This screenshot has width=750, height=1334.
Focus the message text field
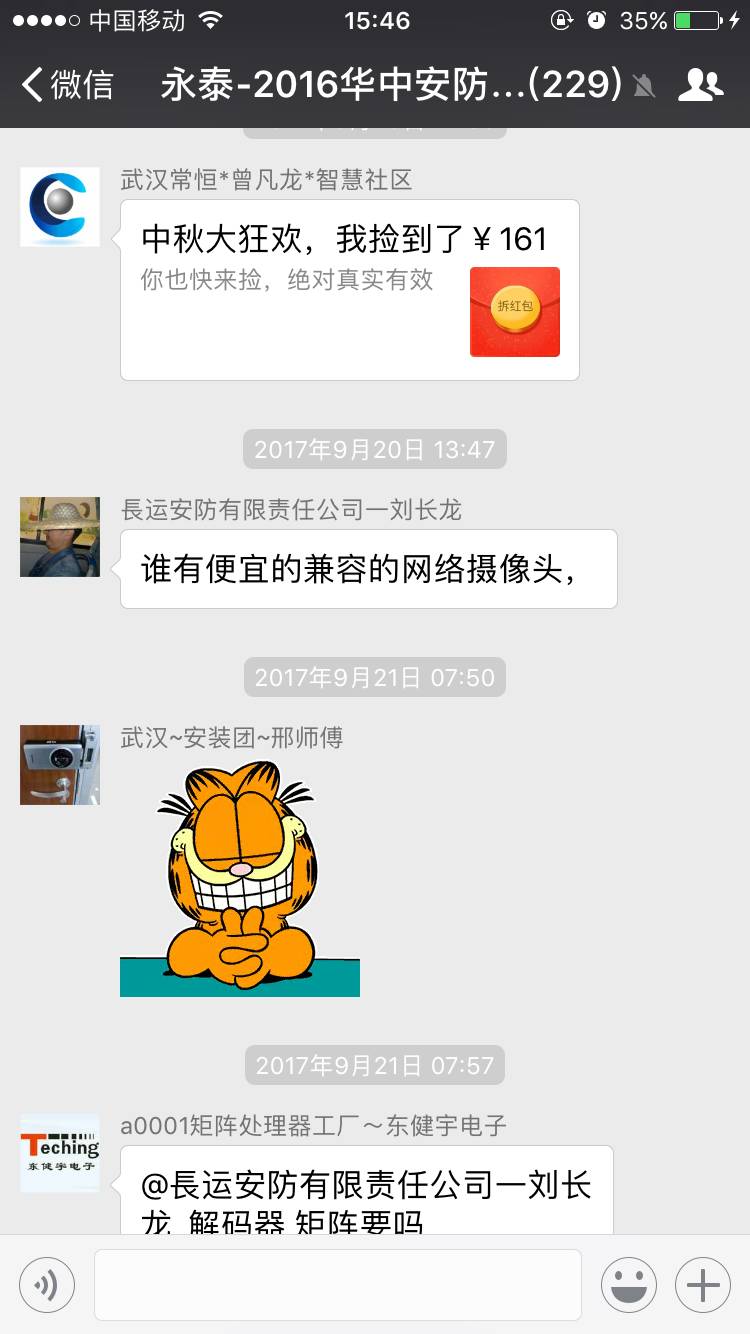(338, 1285)
